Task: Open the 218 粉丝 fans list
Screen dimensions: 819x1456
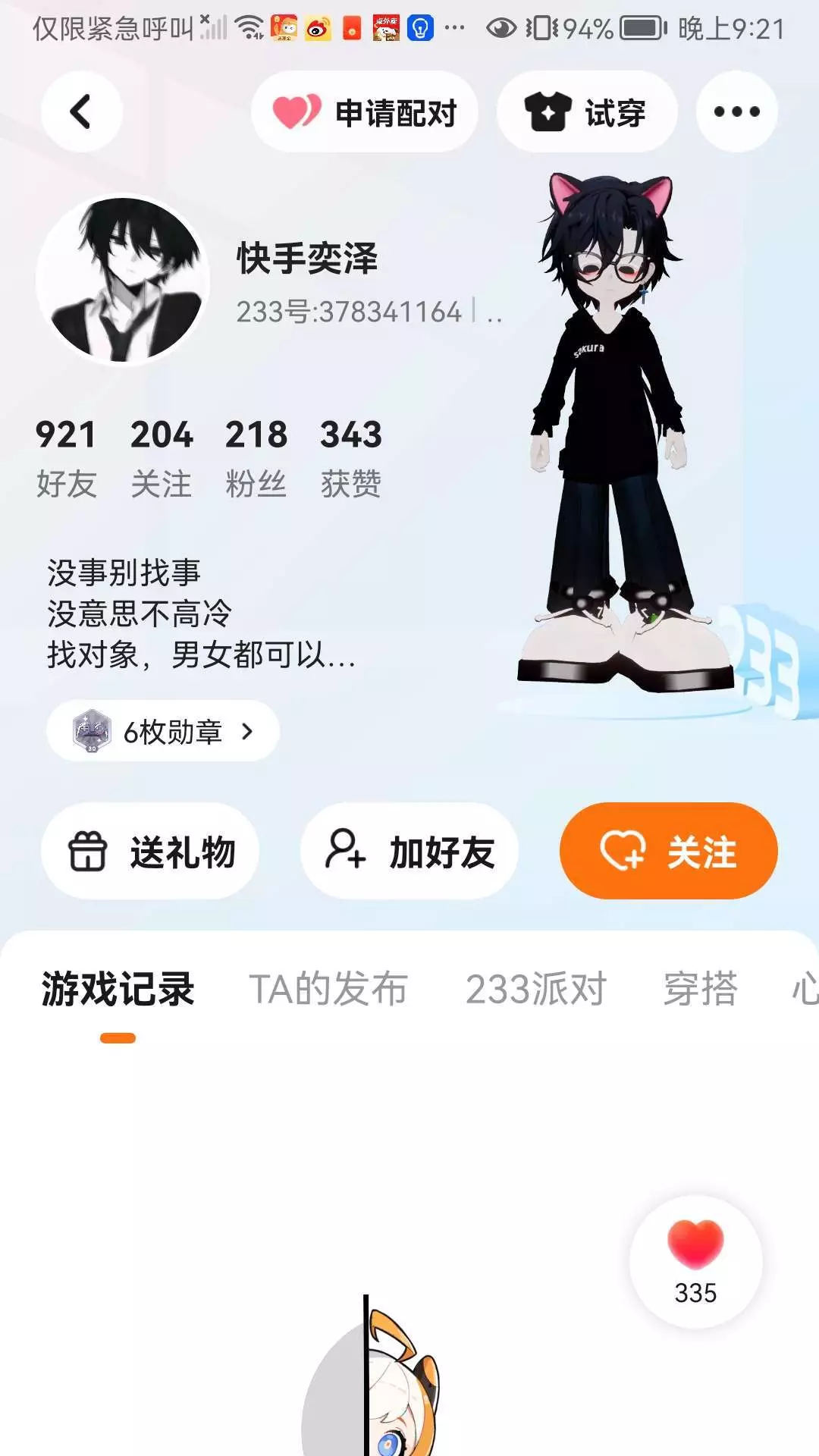Action: pyautogui.click(x=256, y=459)
